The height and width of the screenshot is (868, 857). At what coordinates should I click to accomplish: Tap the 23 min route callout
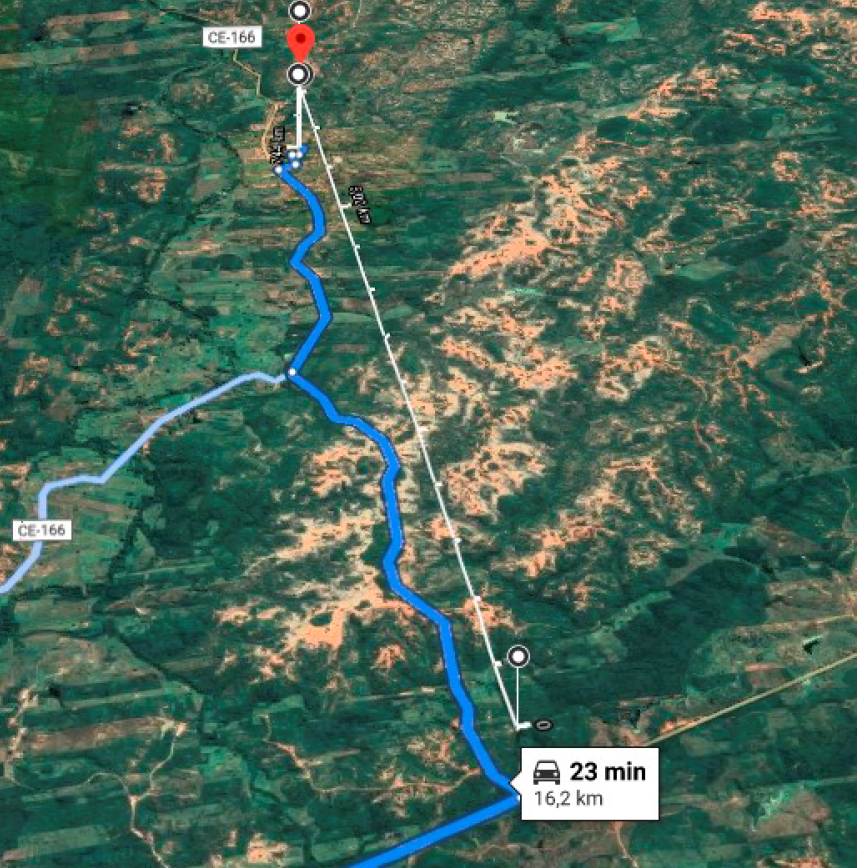click(x=589, y=783)
